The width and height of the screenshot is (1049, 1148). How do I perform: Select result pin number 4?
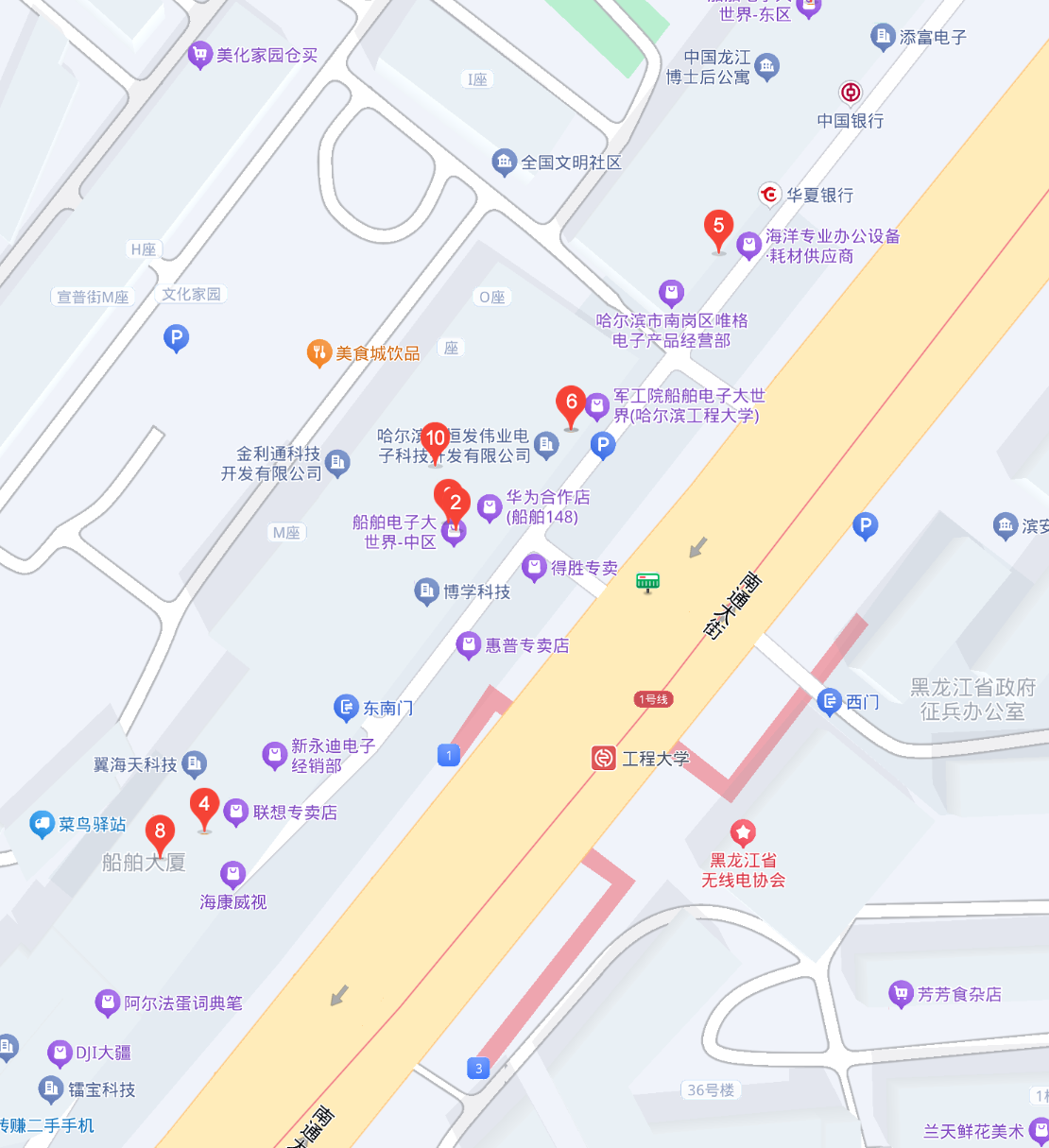click(204, 806)
